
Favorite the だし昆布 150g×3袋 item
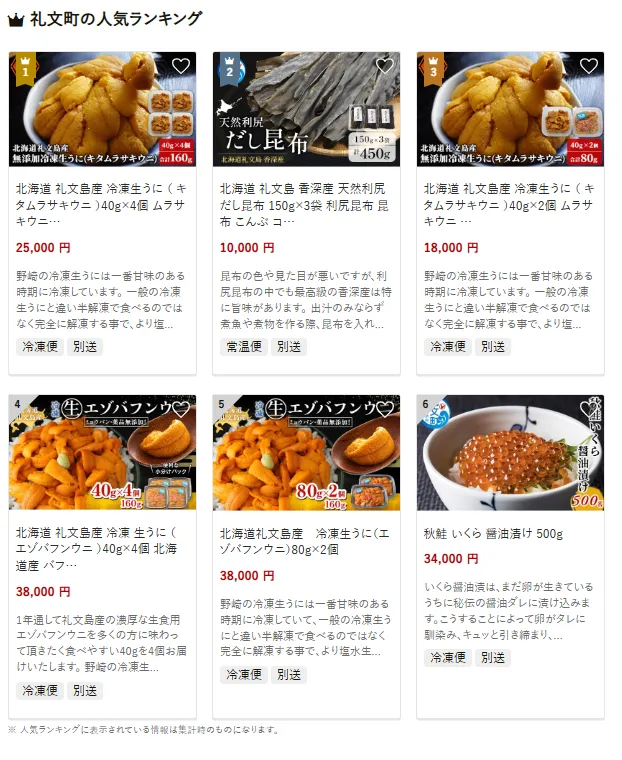(384, 67)
